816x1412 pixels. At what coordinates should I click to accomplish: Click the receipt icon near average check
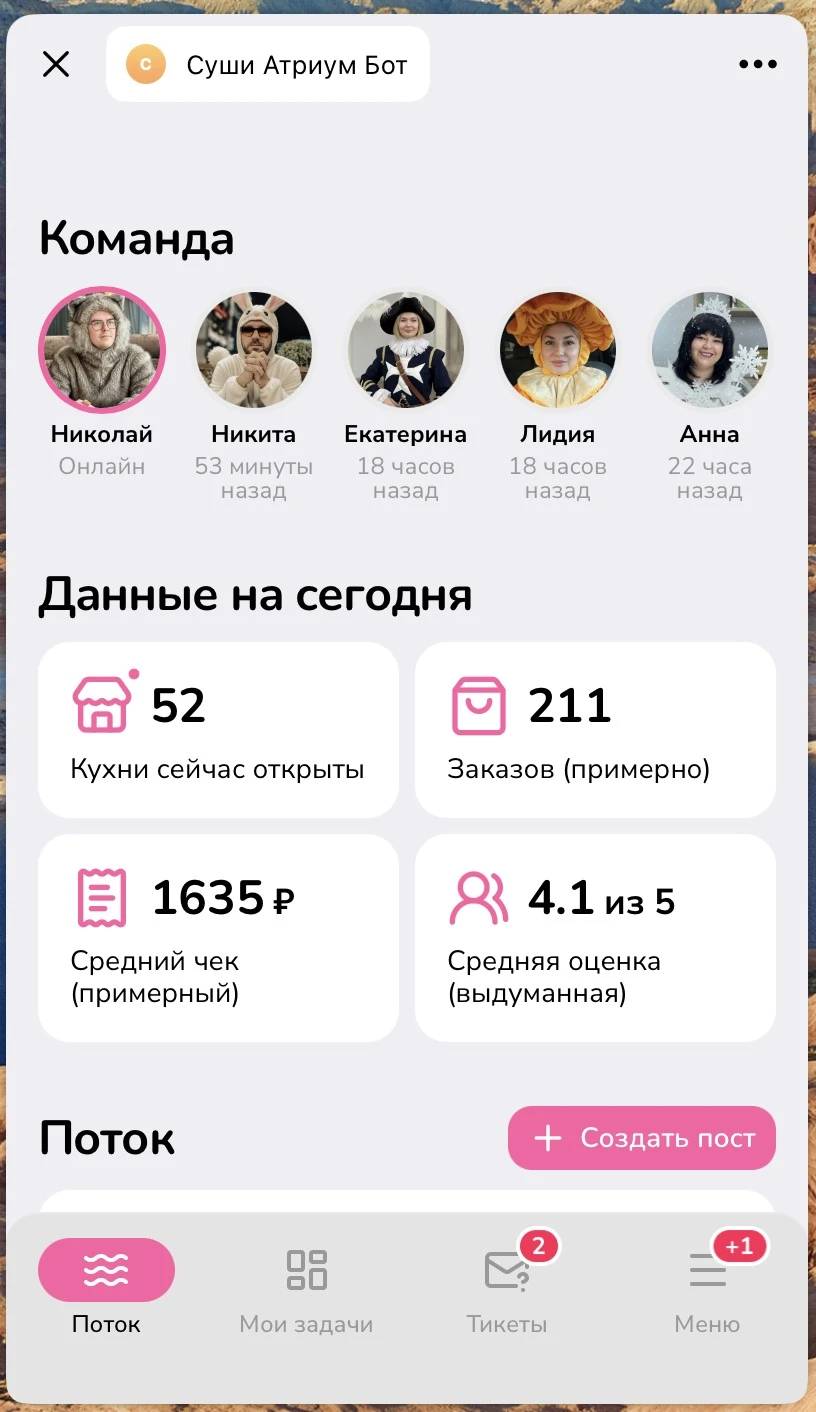pyautogui.click(x=103, y=897)
